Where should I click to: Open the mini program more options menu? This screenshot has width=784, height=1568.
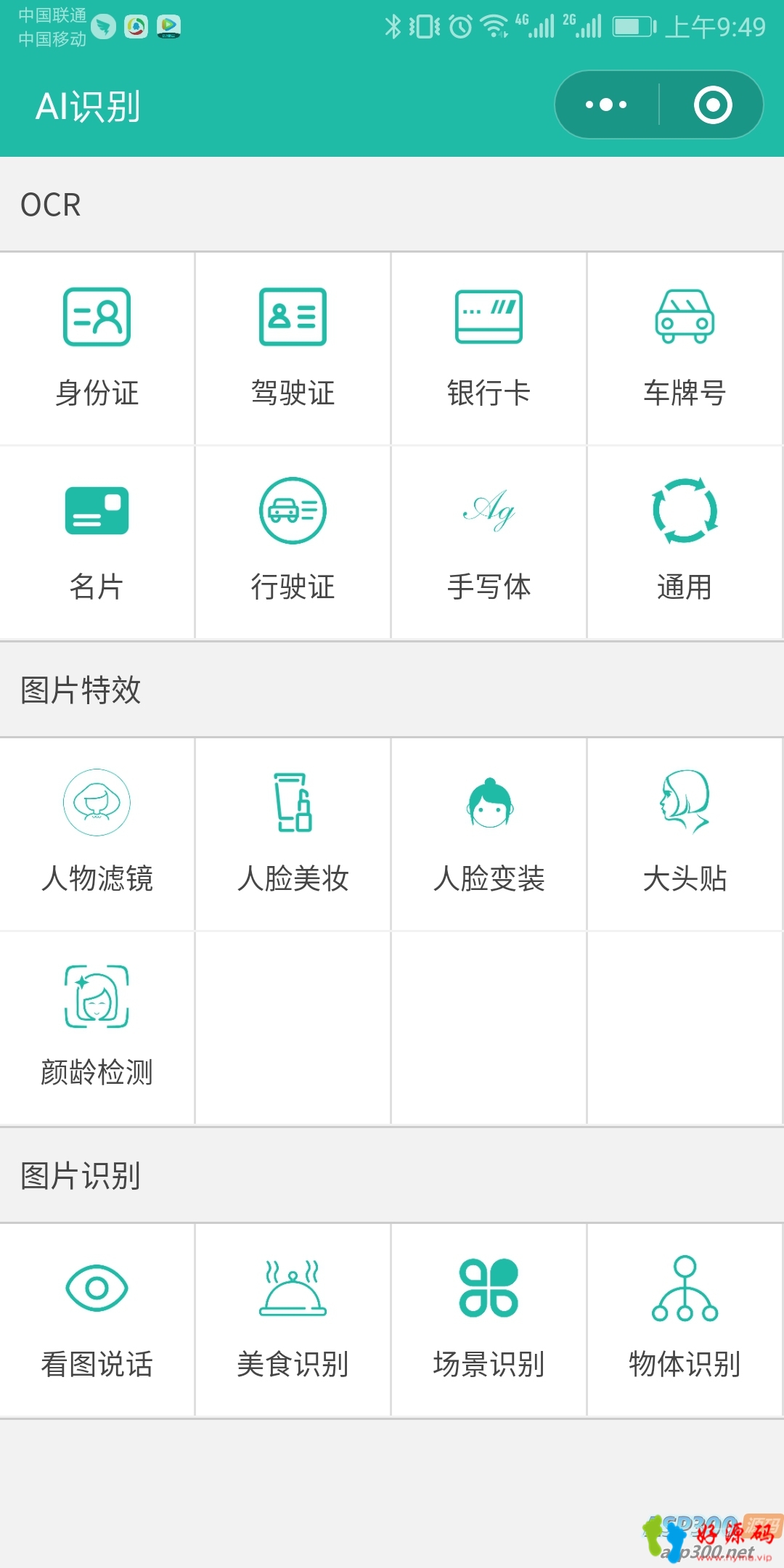(606, 105)
